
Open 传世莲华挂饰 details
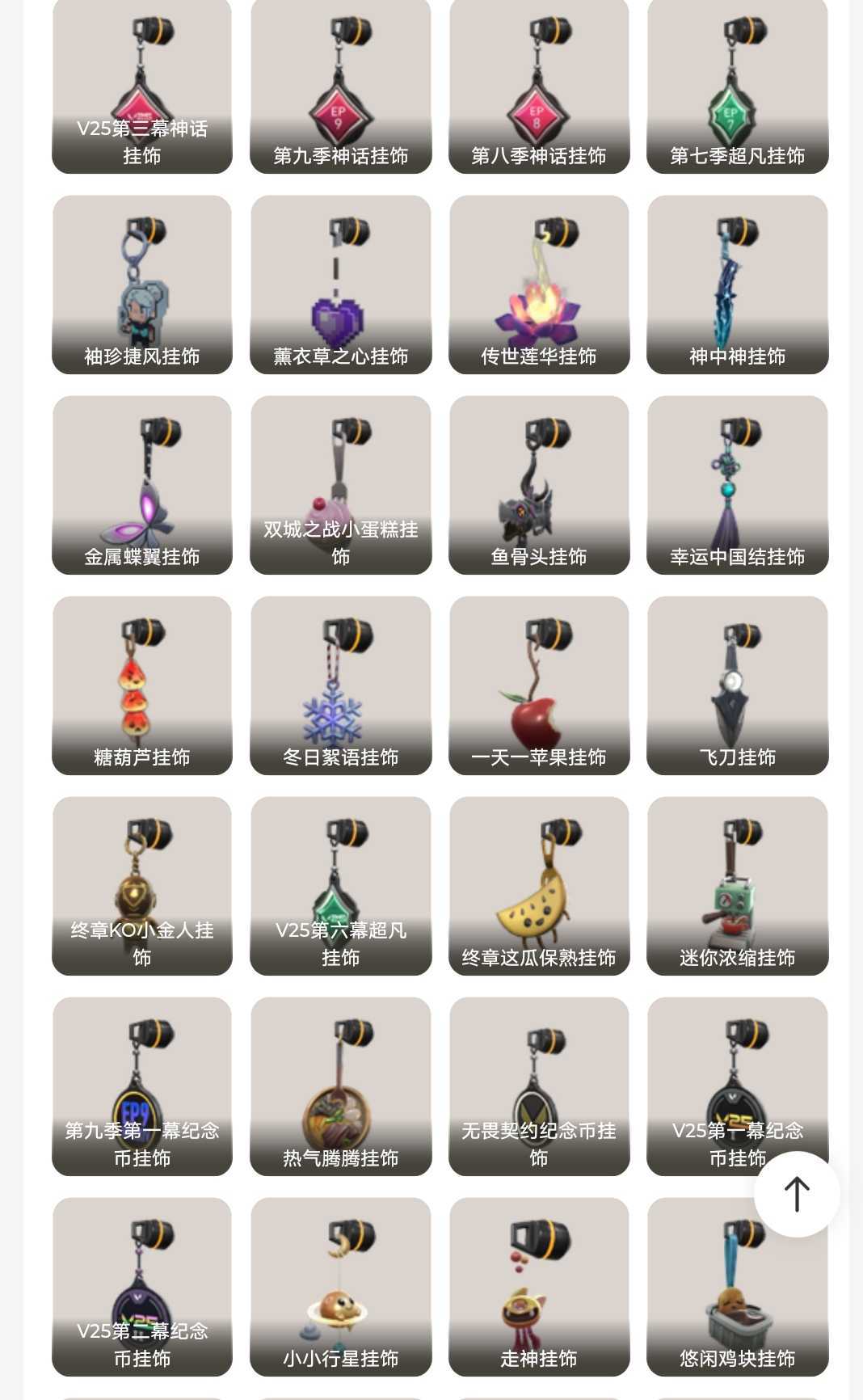(539, 285)
